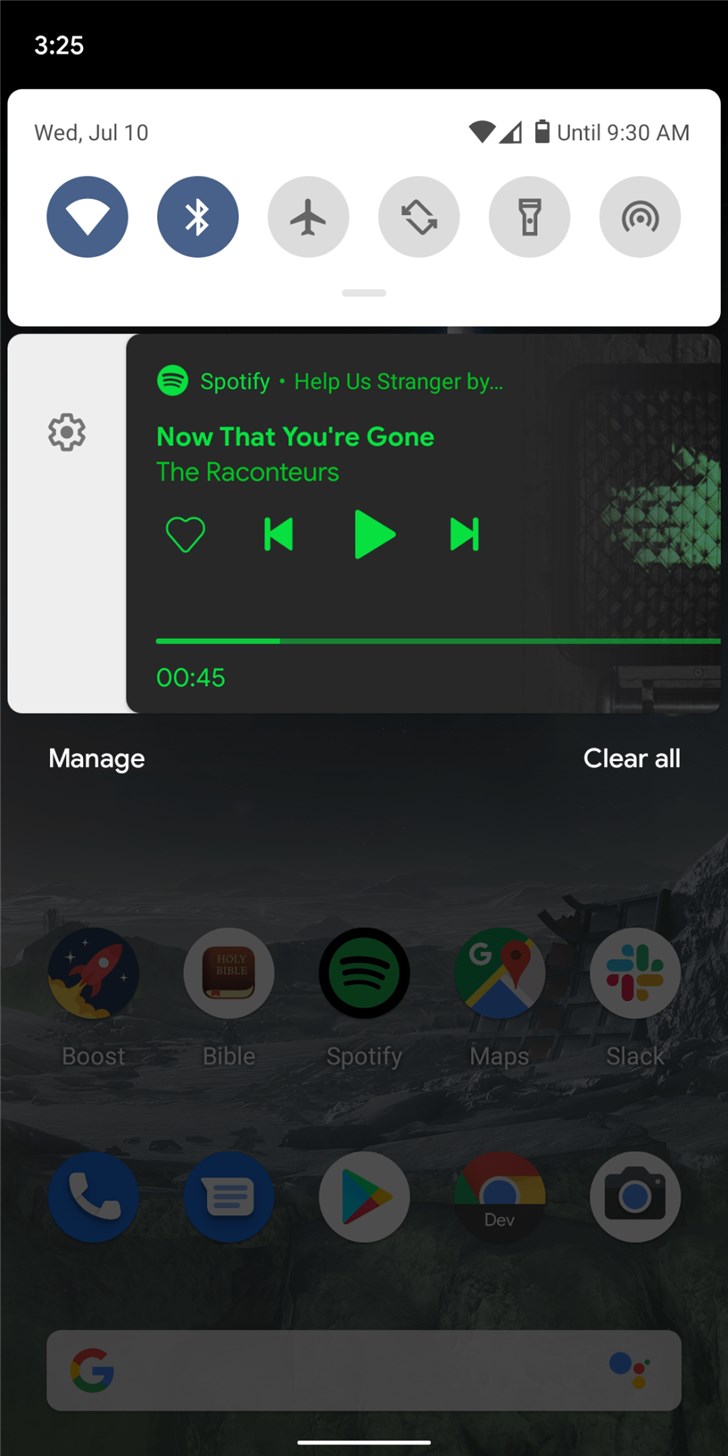728x1456 pixels.
Task: Toggle the auto-rotate tile
Action: (419, 217)
